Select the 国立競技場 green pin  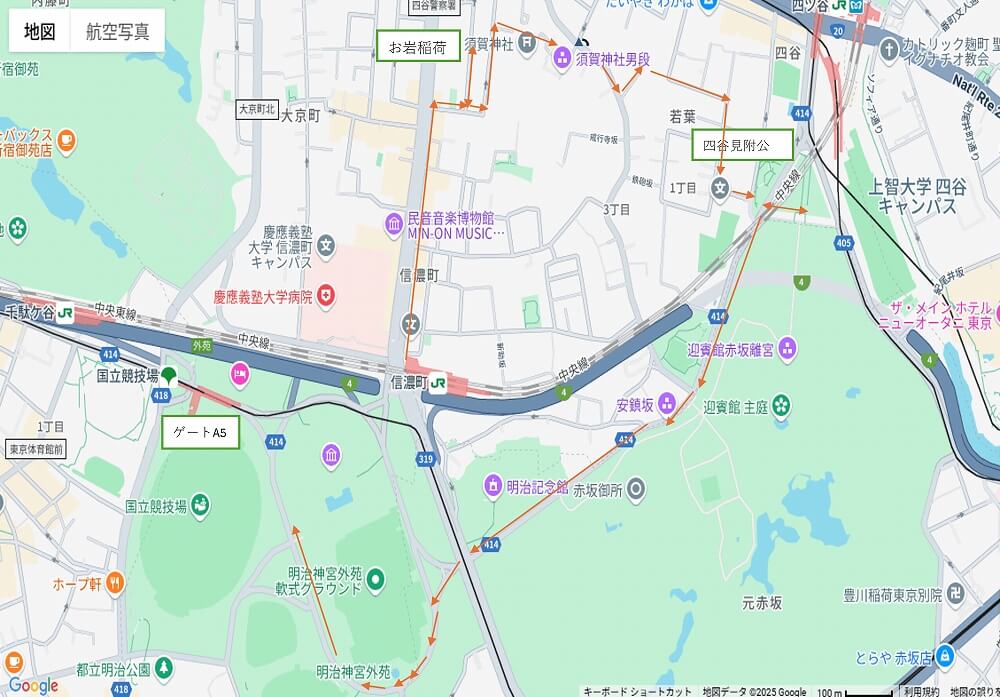click(169, 376)
